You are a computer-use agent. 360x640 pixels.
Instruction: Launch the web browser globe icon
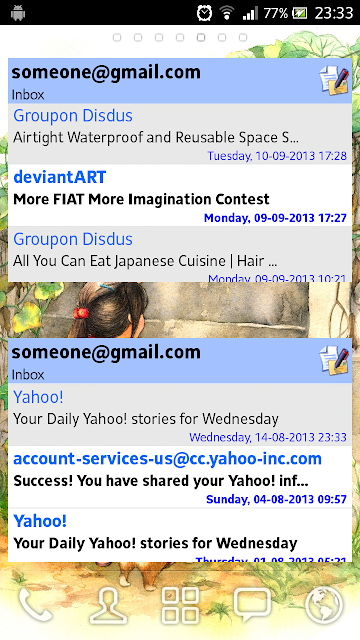pyautogui.click(x=324, y=605)
